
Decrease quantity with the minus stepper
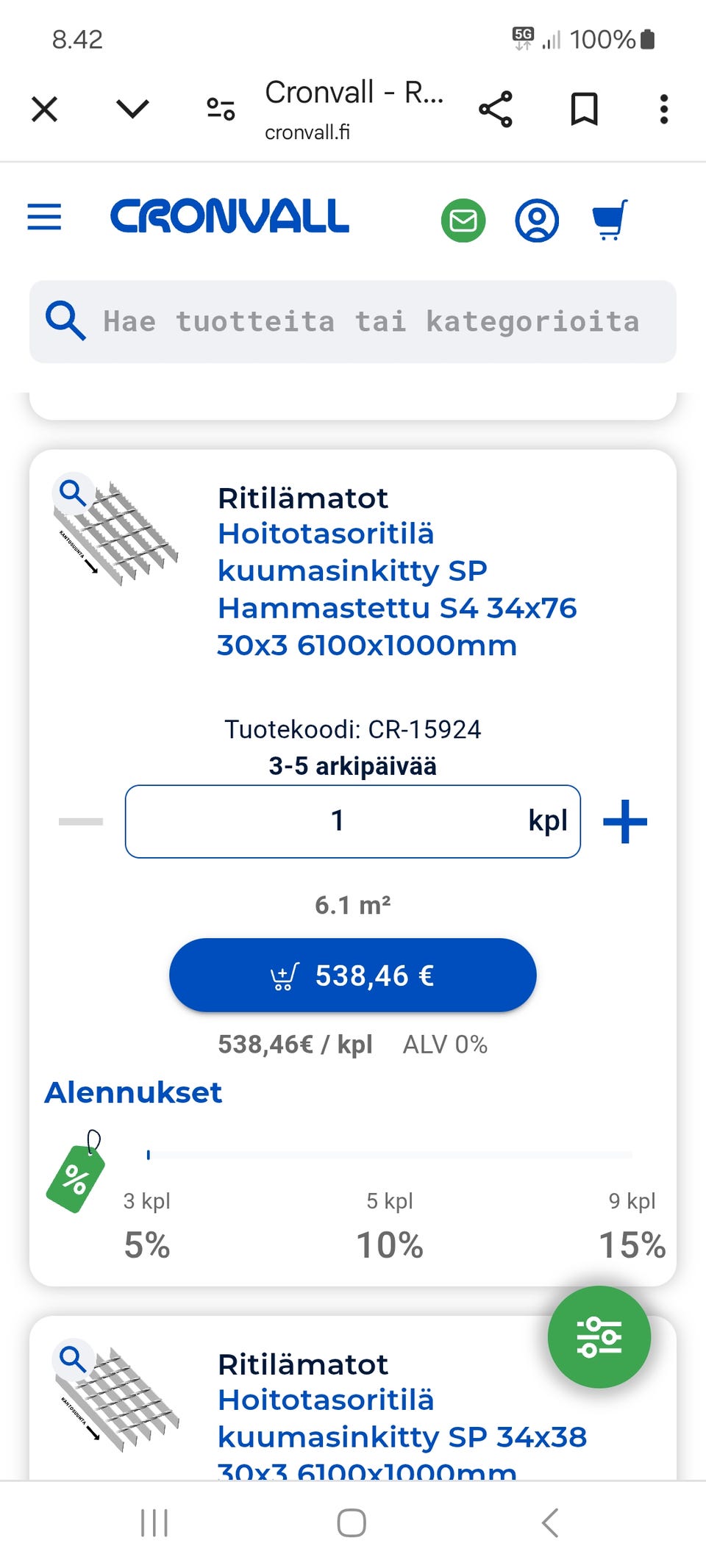click(x=81, y=821)
